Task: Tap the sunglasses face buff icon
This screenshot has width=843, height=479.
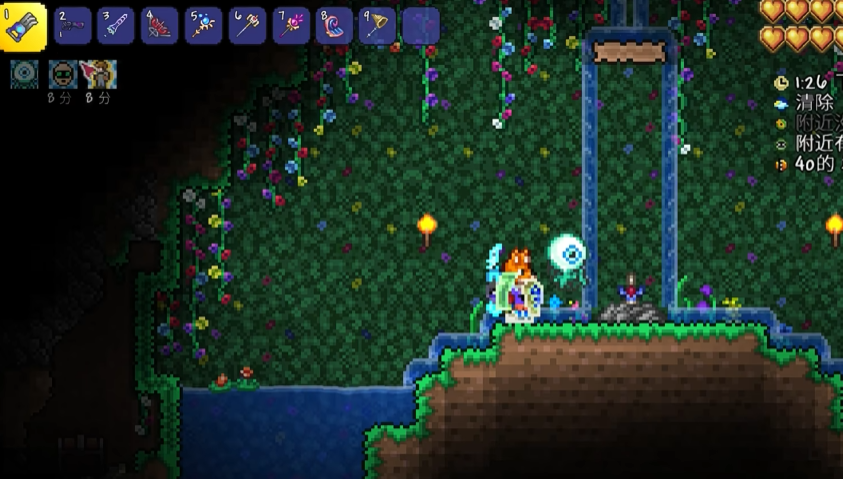Action: tap(62, 74)
